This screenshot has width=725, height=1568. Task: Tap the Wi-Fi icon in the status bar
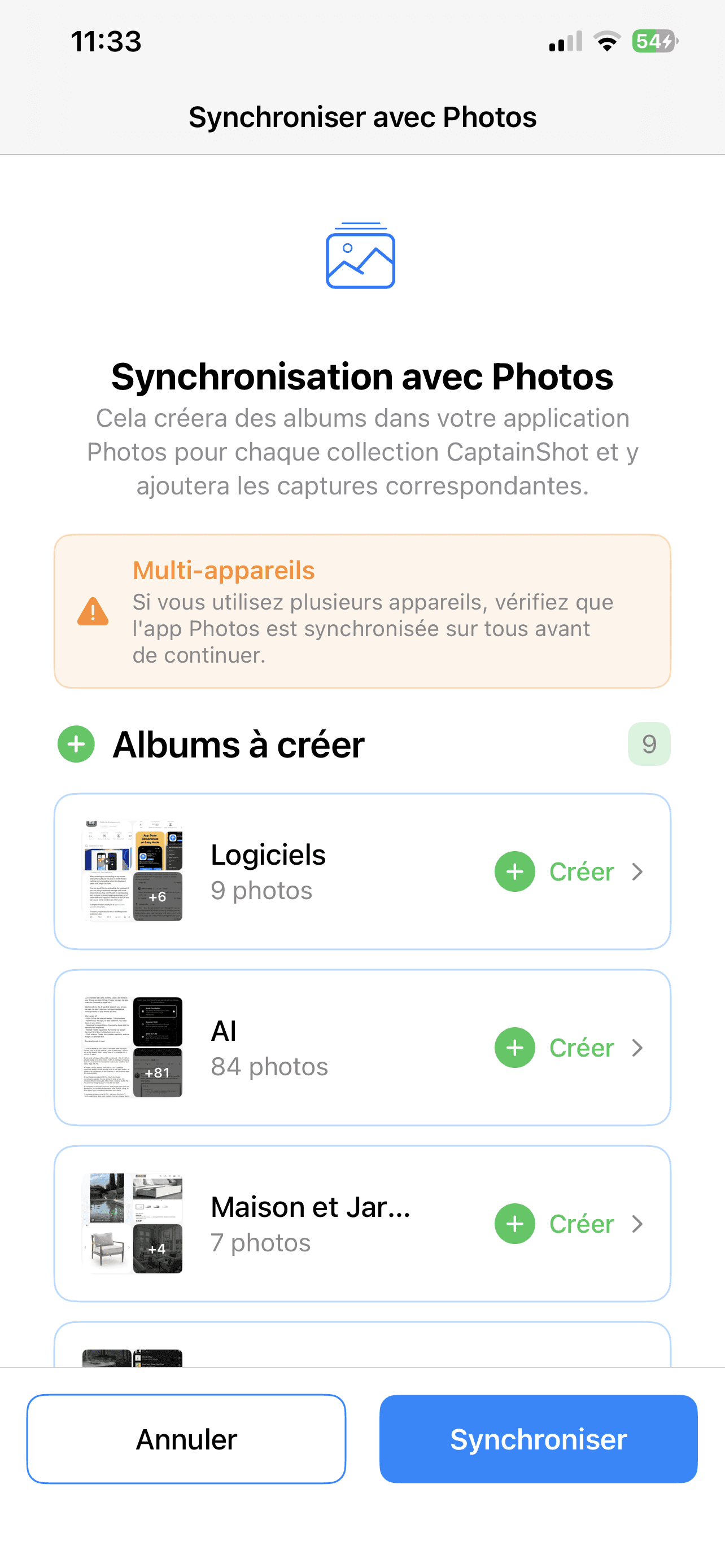[606, 41]
